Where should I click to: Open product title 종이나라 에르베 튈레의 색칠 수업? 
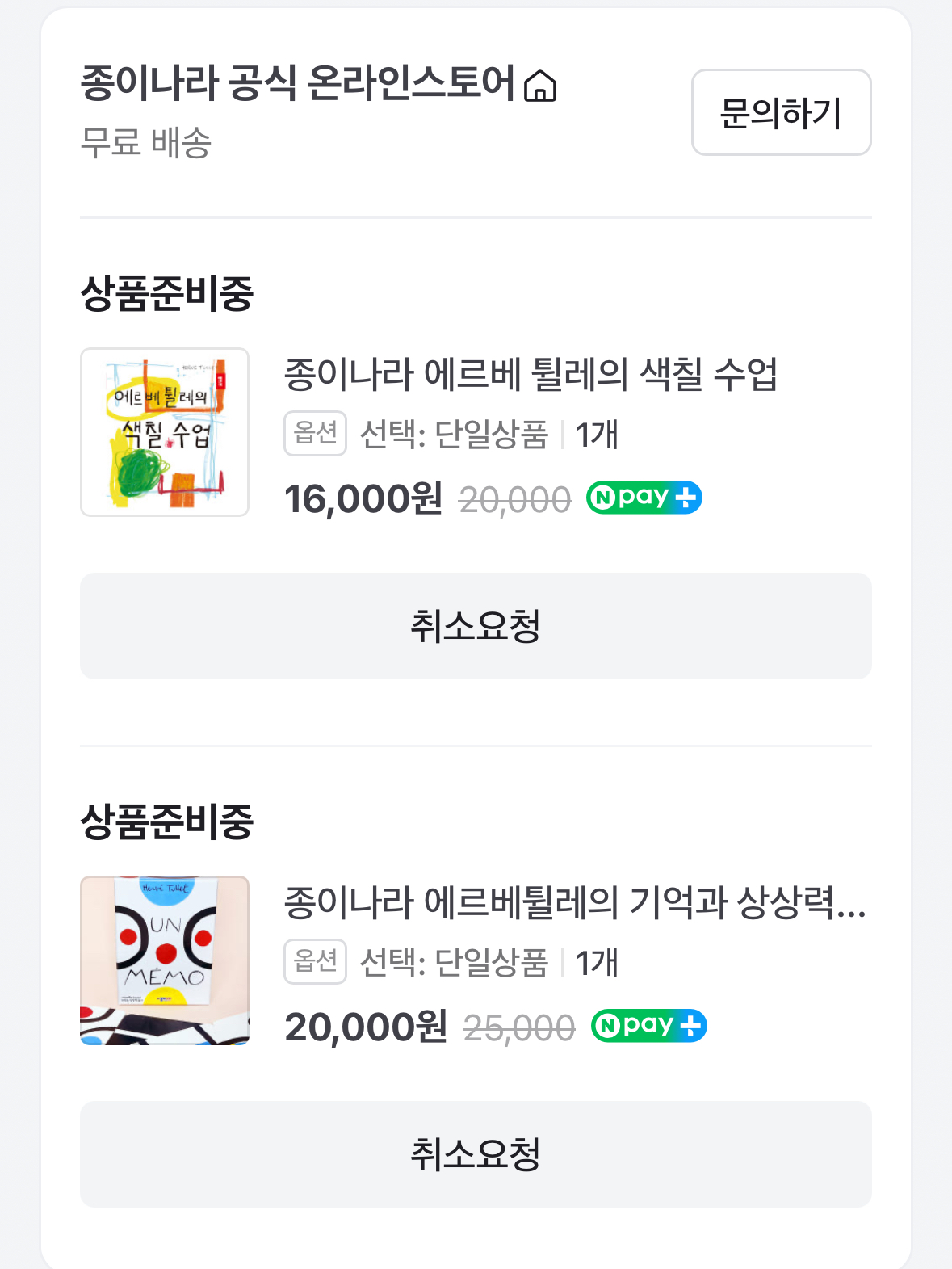point(531,375)
